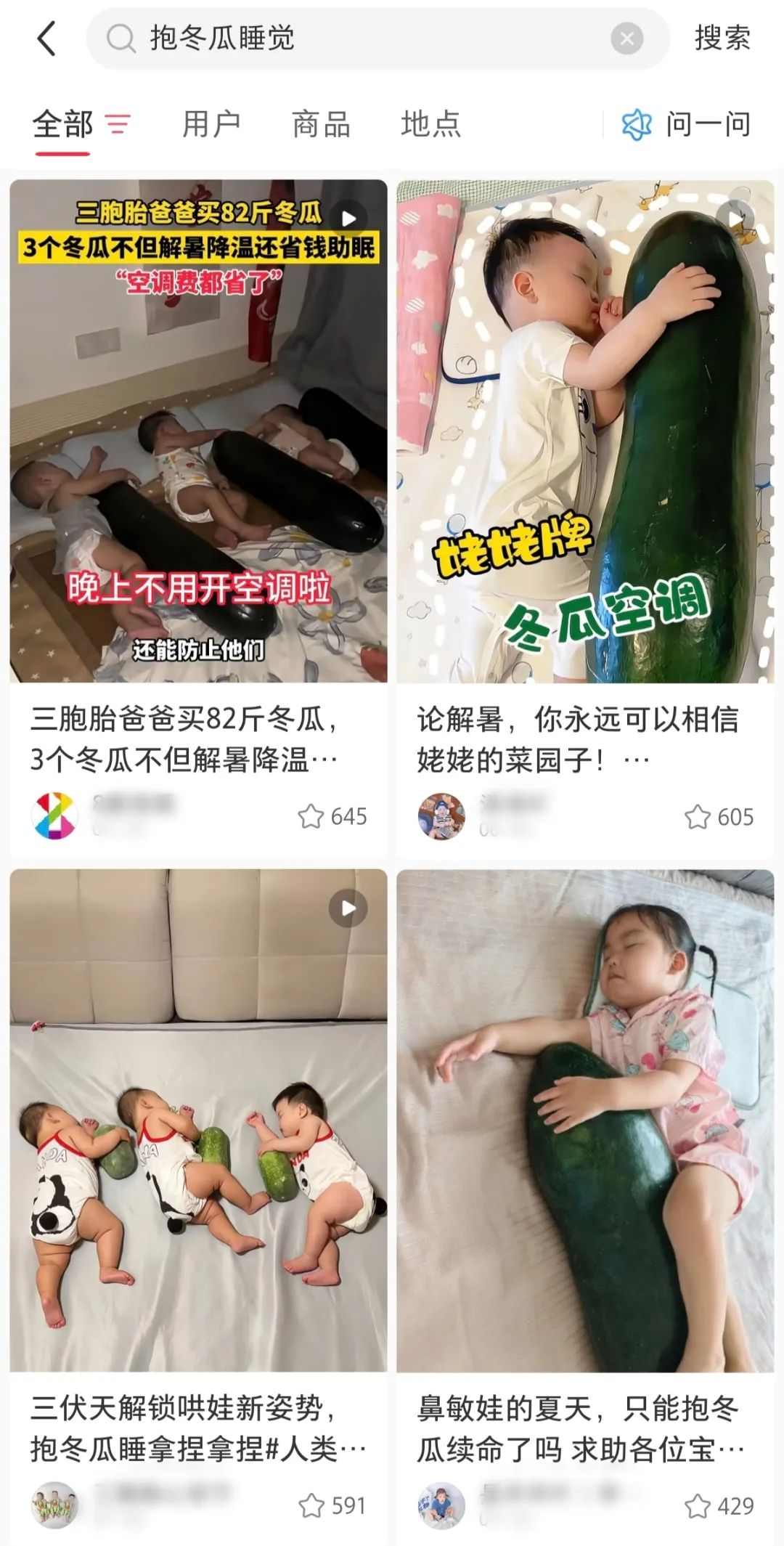
Task: Select the 全部 tab
Action: click(x=63, y=124)
